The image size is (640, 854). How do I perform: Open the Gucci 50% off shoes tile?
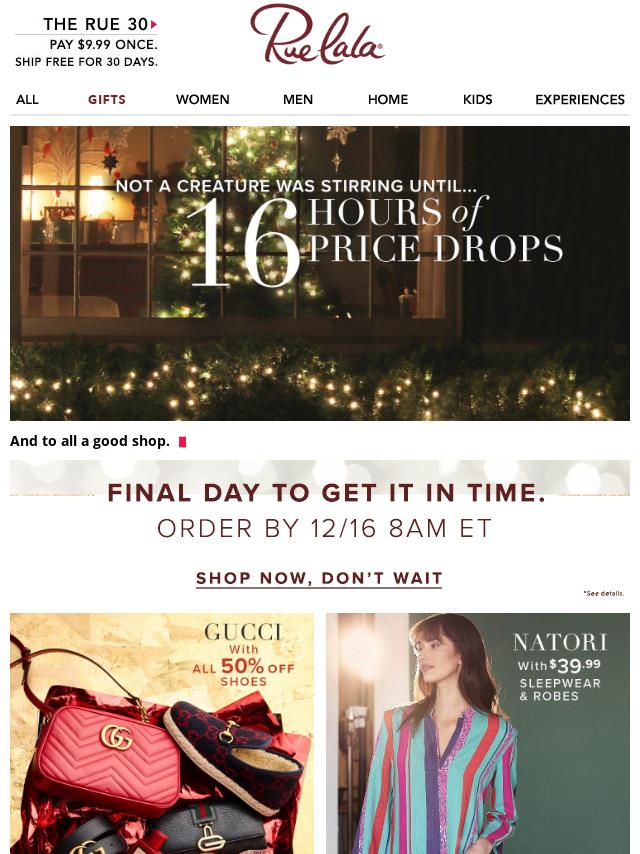(x=162, y=732)
